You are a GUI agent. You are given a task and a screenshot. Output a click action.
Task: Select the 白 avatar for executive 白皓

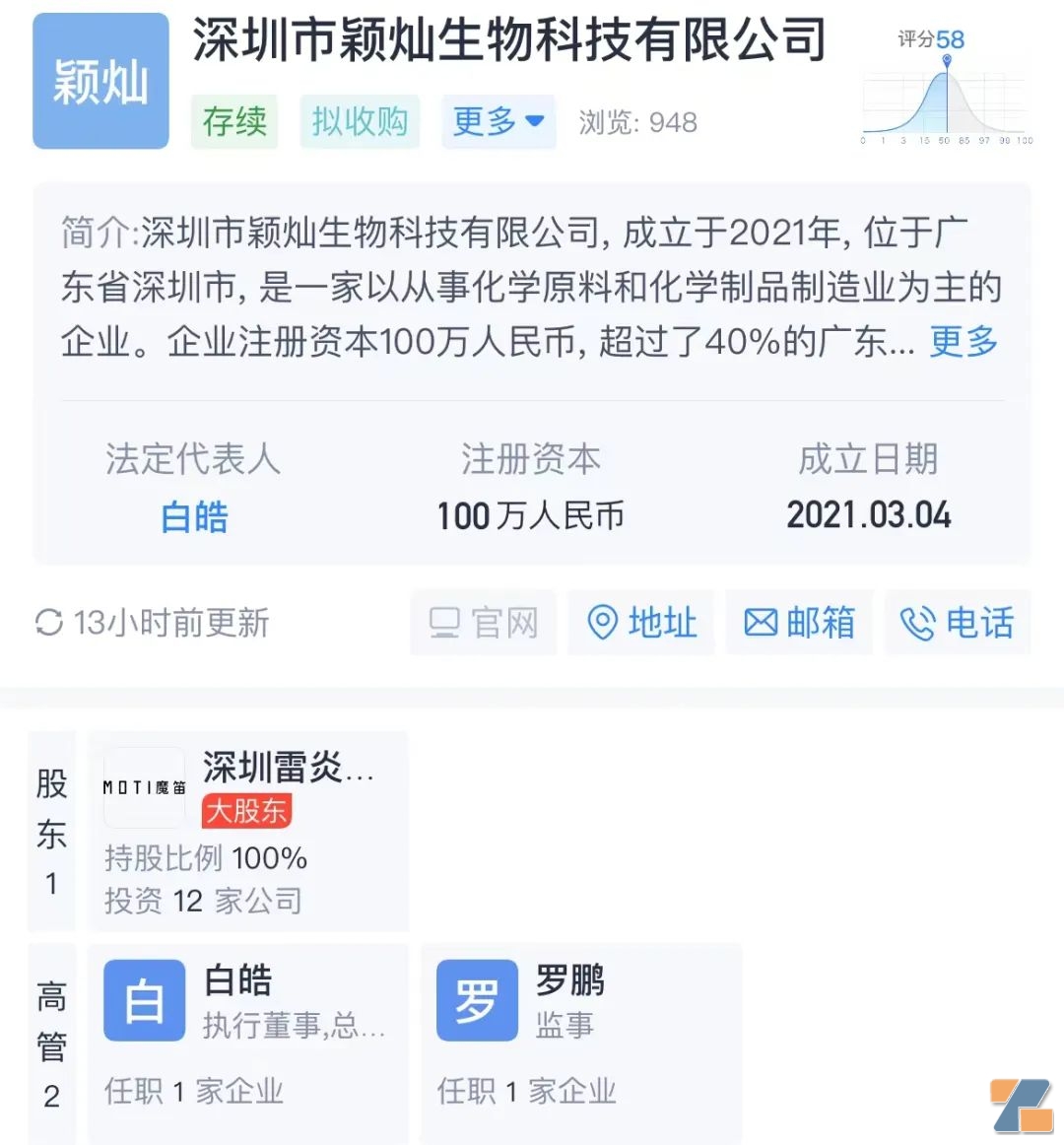(144, 999)
